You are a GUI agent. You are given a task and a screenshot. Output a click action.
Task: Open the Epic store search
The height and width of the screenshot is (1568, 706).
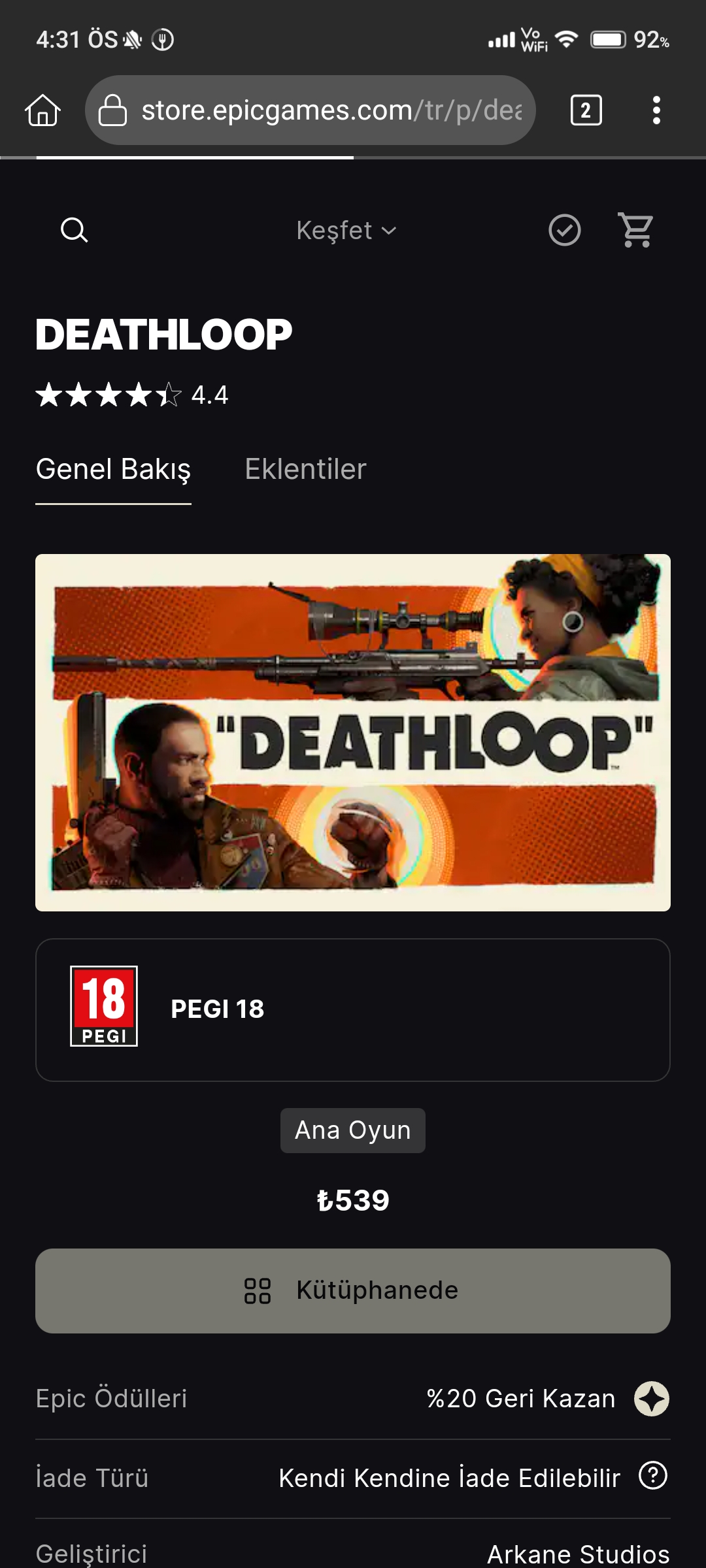pyautogui.click(x=74, y=230)
